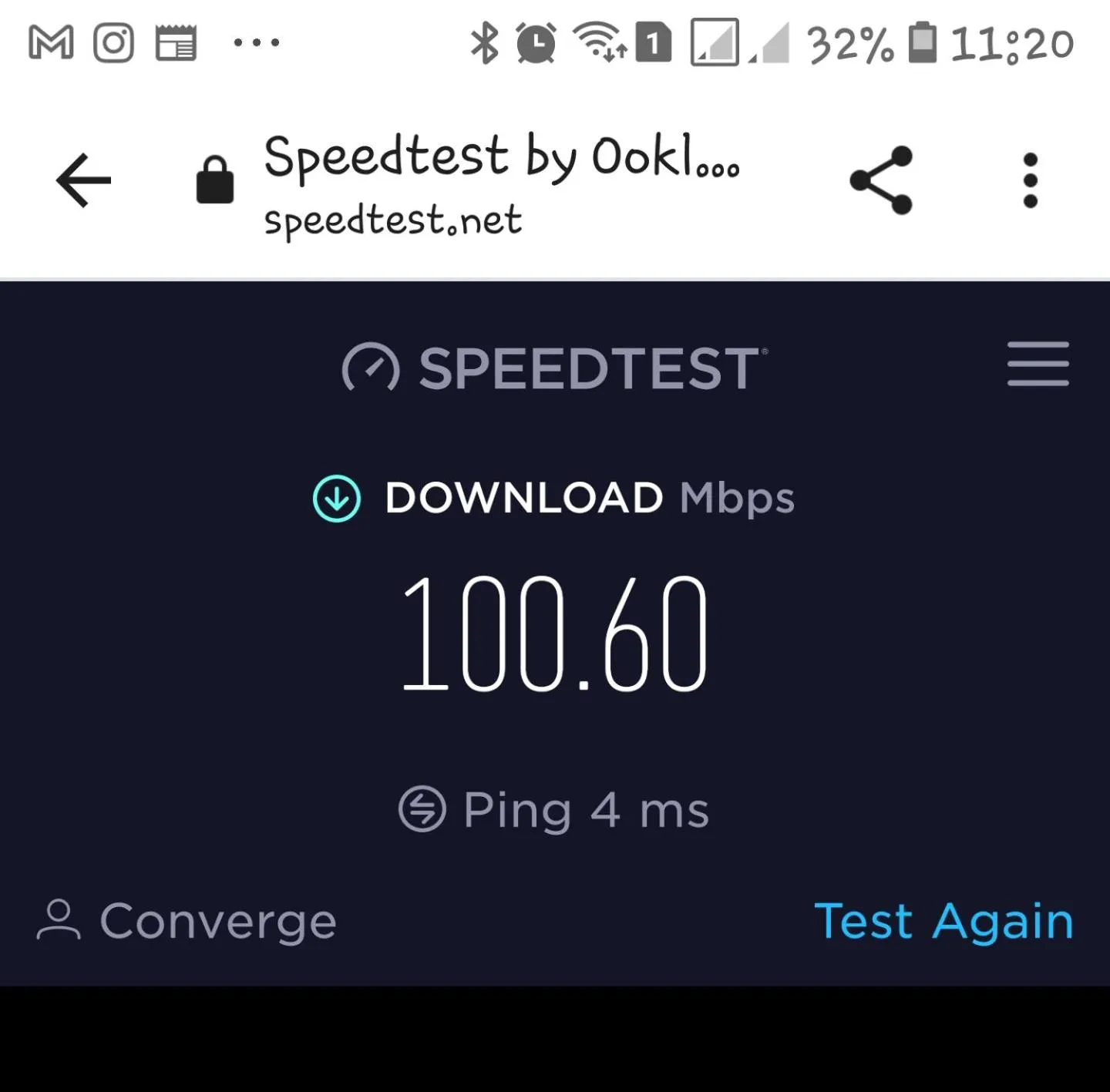Tap Test Again to rerun
This screenshot has width=1110, height=1092.
(943, 921)
